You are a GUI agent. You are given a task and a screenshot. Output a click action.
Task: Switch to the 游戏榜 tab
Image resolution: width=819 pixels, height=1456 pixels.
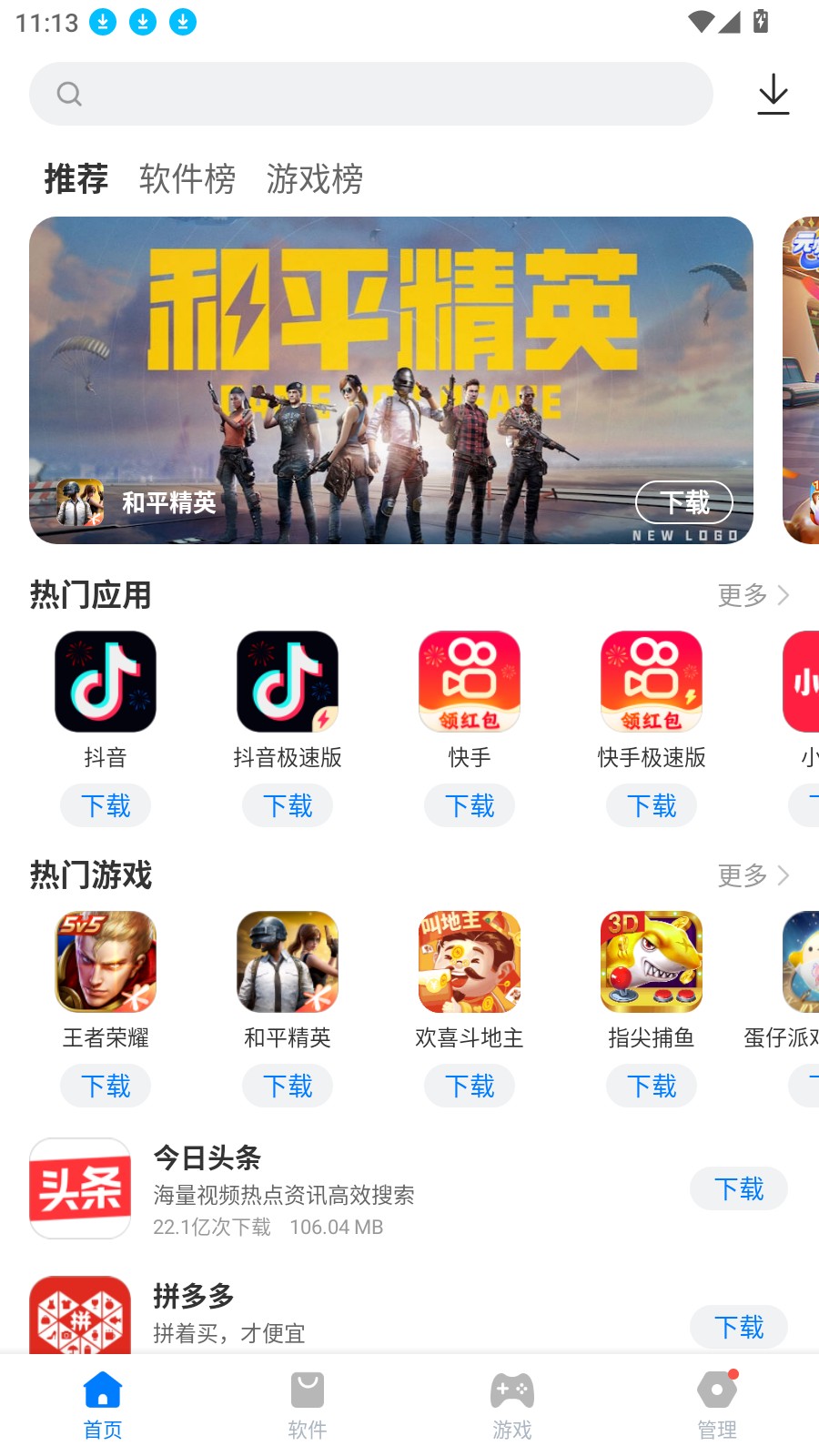(x=315, y=178)
